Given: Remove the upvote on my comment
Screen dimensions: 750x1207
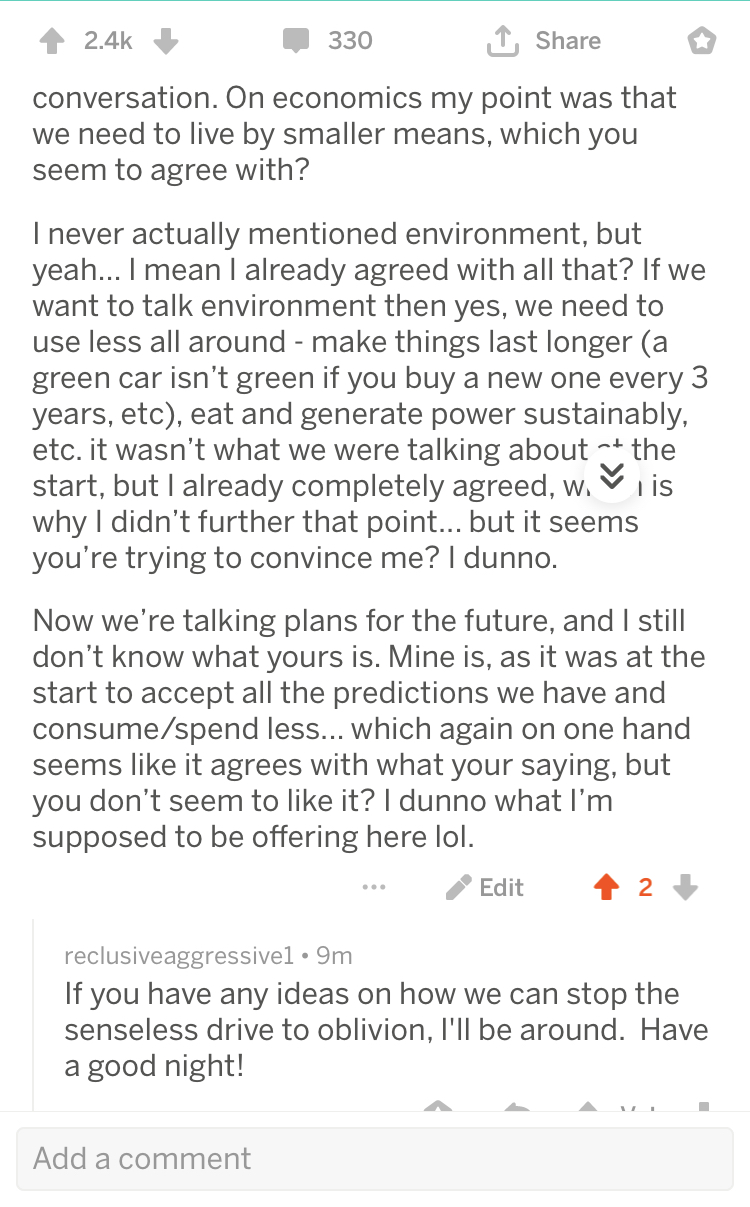Looking at the screenshot, I should [606, 887].
